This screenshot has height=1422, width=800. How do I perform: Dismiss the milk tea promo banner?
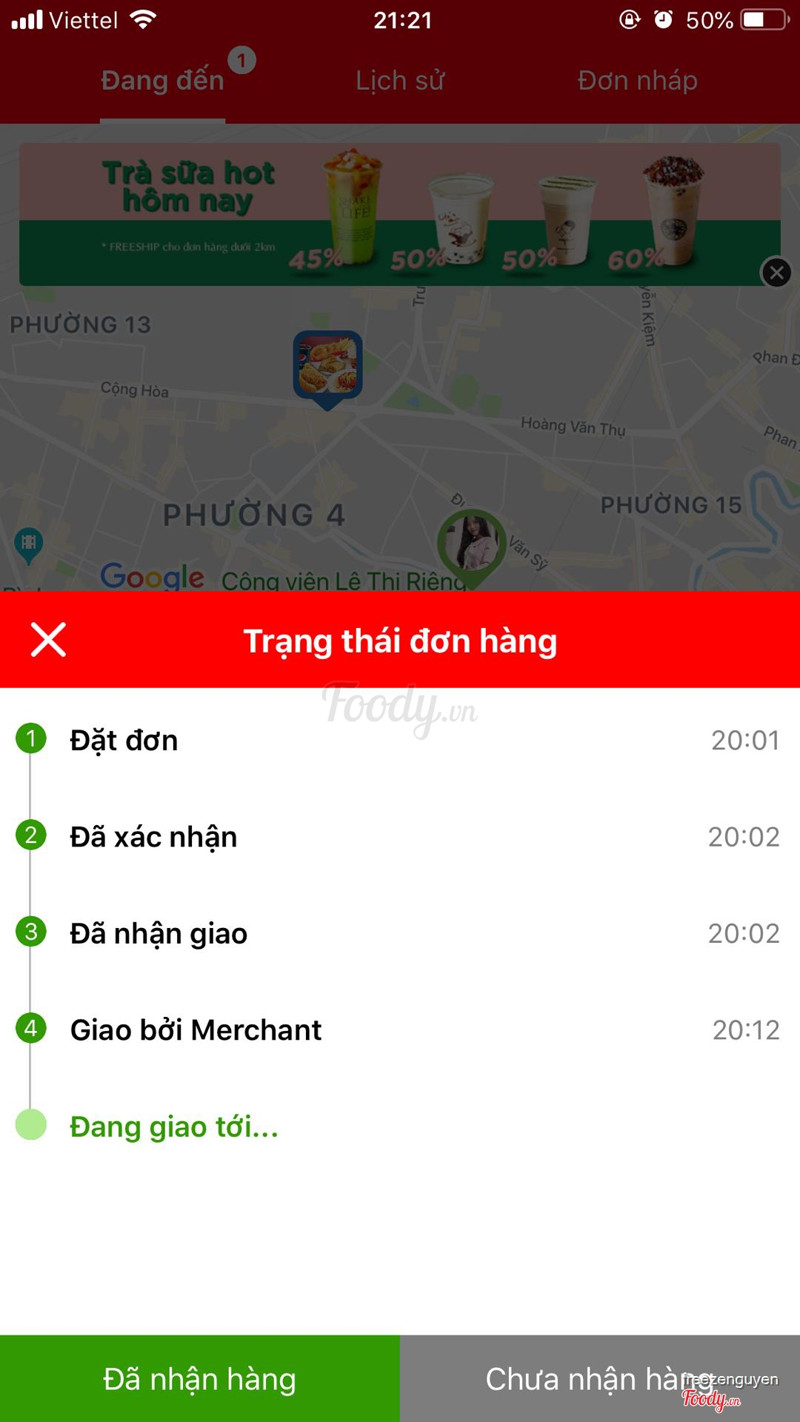click(776, 272)
